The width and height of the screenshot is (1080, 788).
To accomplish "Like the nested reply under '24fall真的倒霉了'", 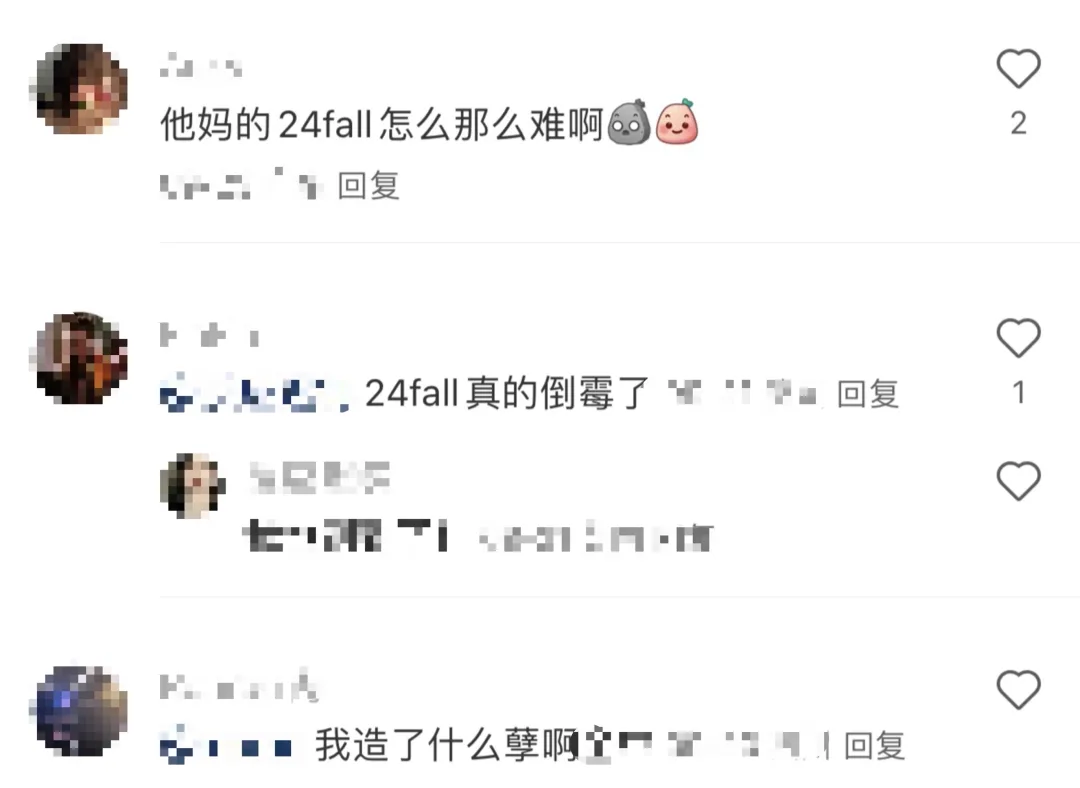I will tap(1018, 483).
